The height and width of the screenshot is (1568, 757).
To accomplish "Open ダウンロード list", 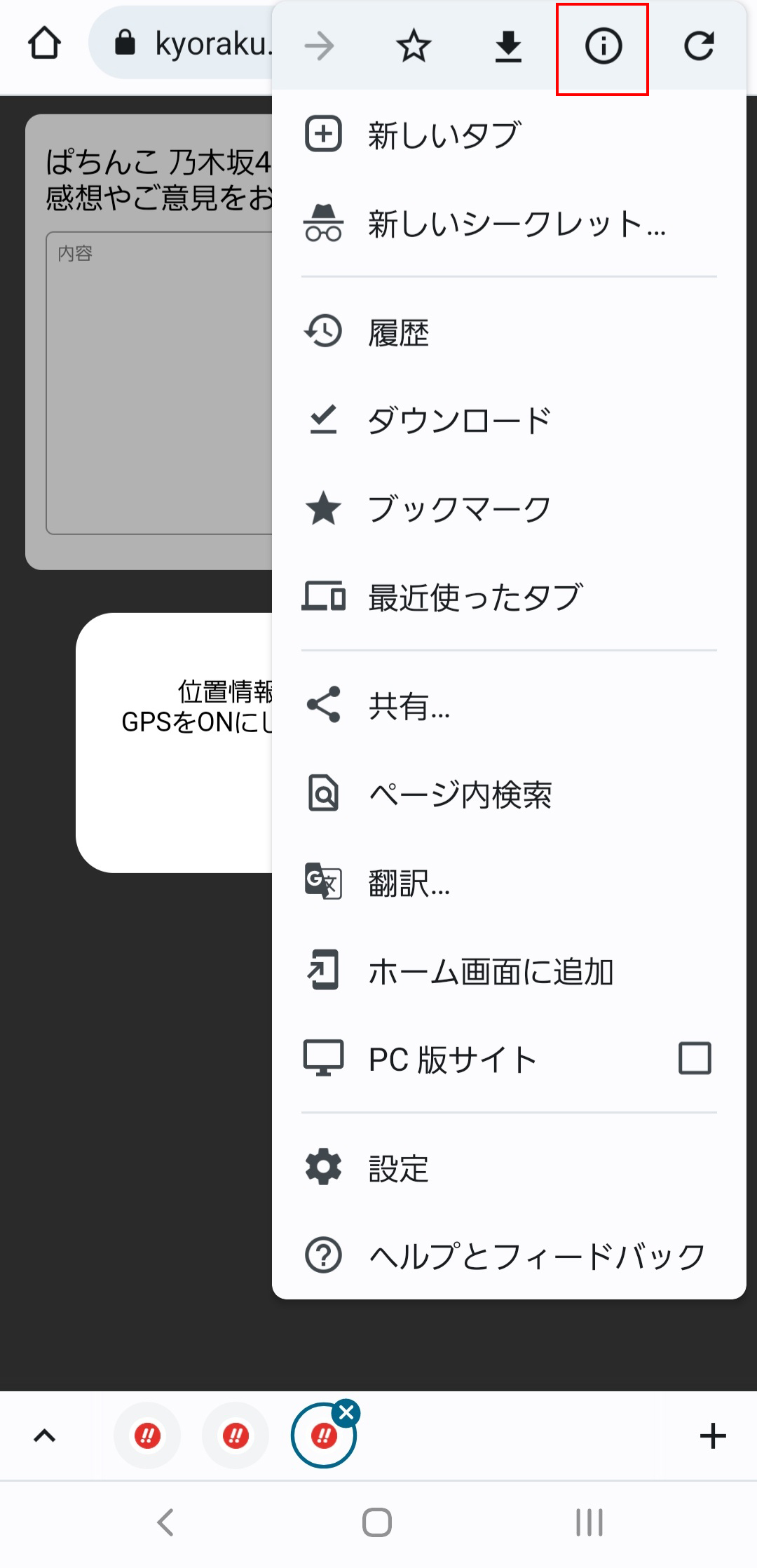I will pos(509,420).
